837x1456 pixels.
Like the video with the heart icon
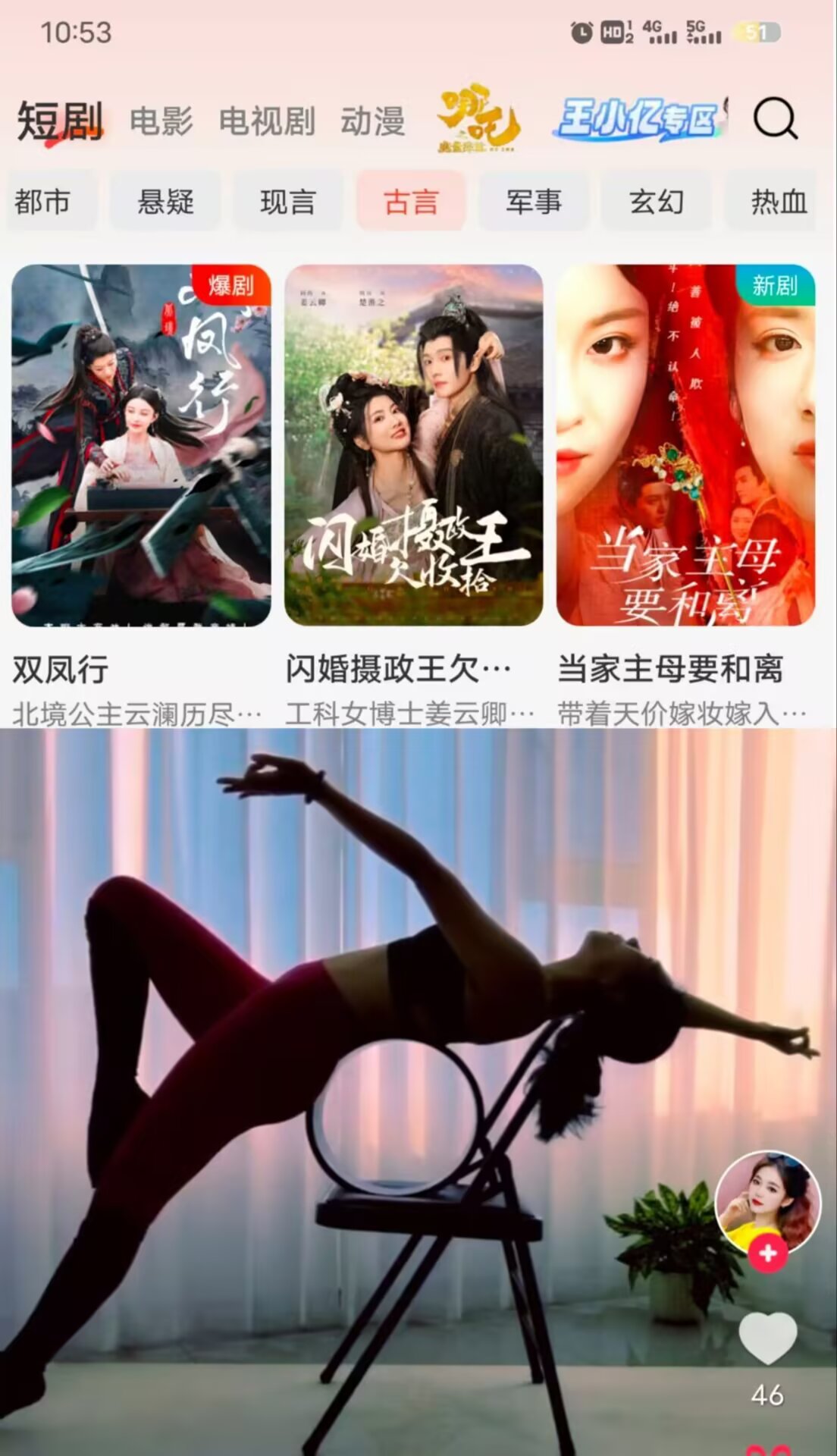click(x=767, y=1339)
